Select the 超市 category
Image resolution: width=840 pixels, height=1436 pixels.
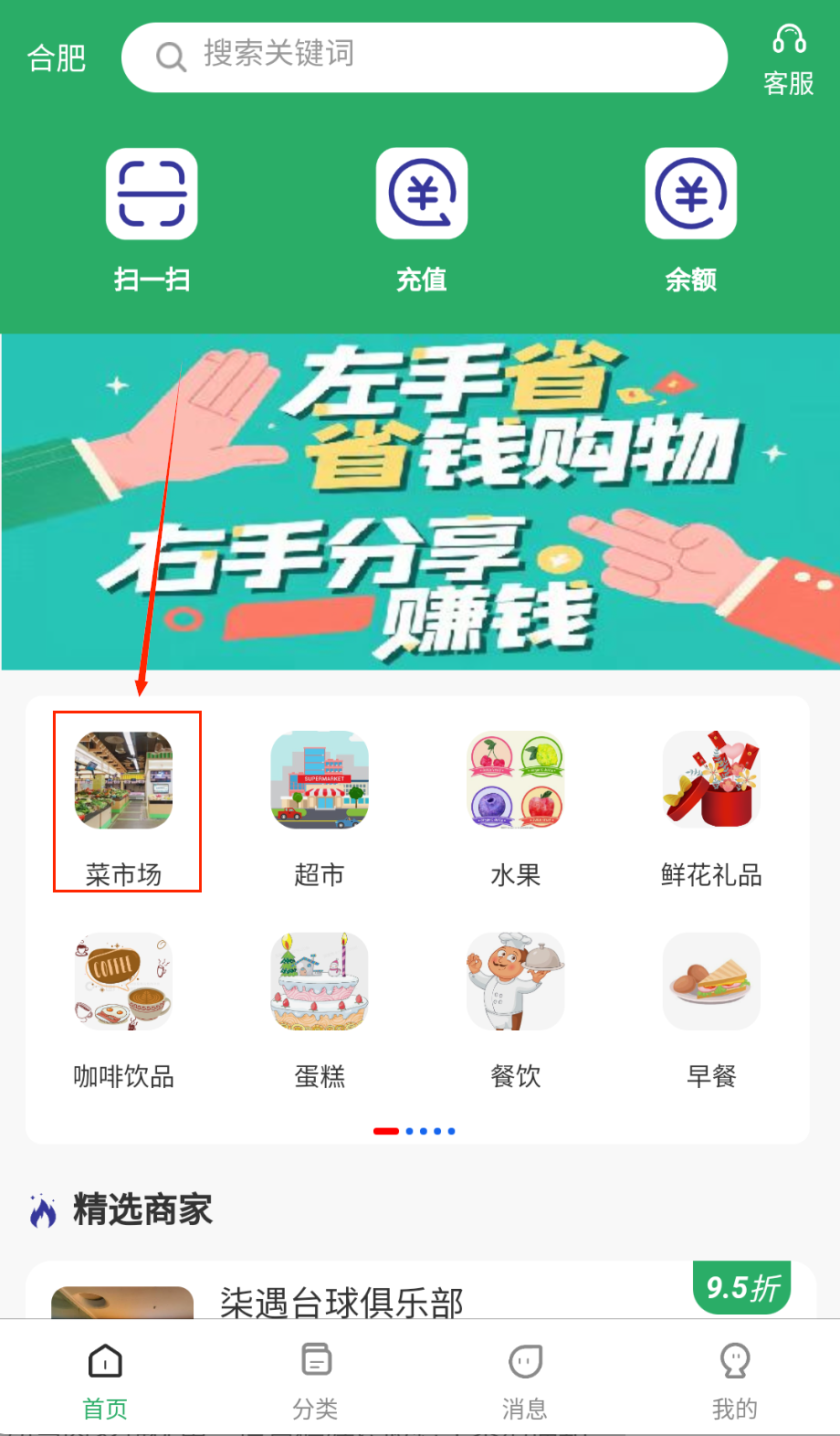[x=320, y=804]
